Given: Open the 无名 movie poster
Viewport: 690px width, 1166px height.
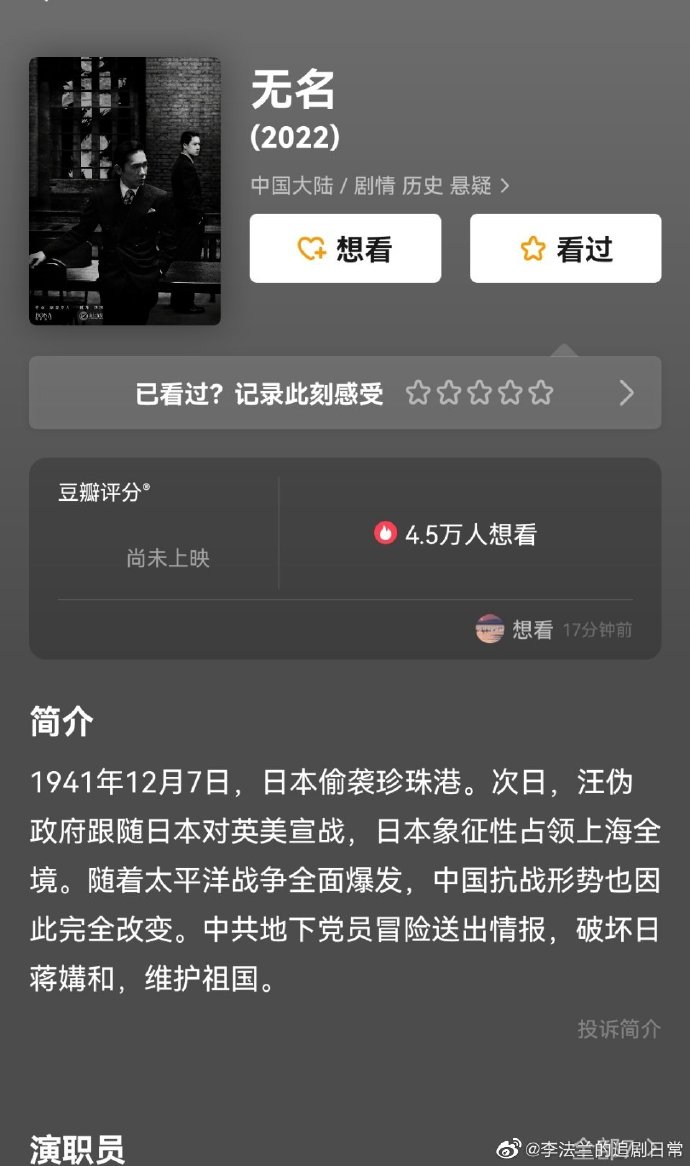Looking at the screenshot, I should pyautogui.click(x=125, y=191).
